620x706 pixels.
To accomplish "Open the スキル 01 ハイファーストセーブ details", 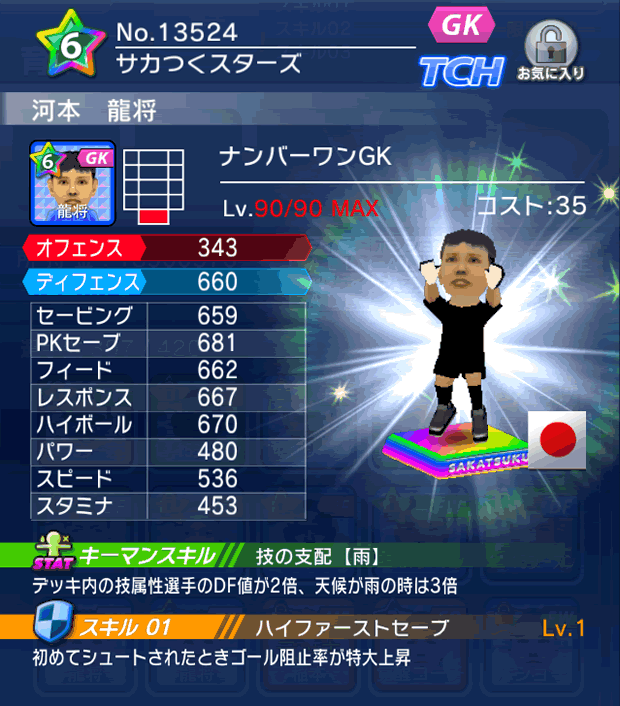I will [310, 629].
